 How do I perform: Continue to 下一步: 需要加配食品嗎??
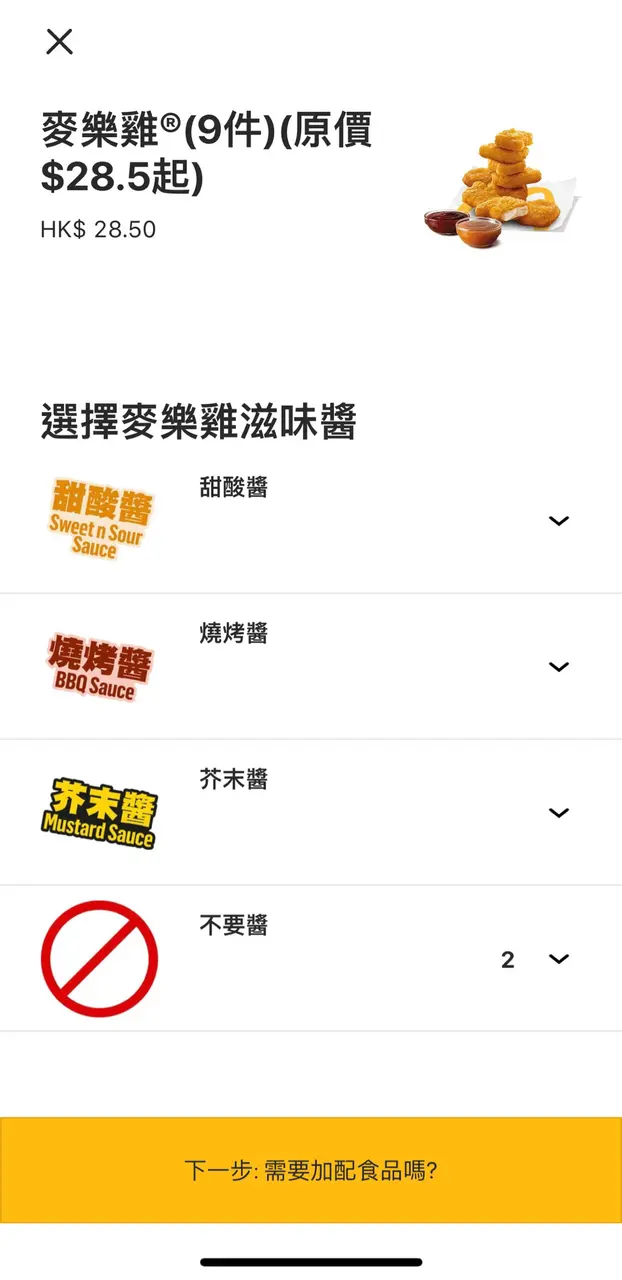coord(311,1170)
